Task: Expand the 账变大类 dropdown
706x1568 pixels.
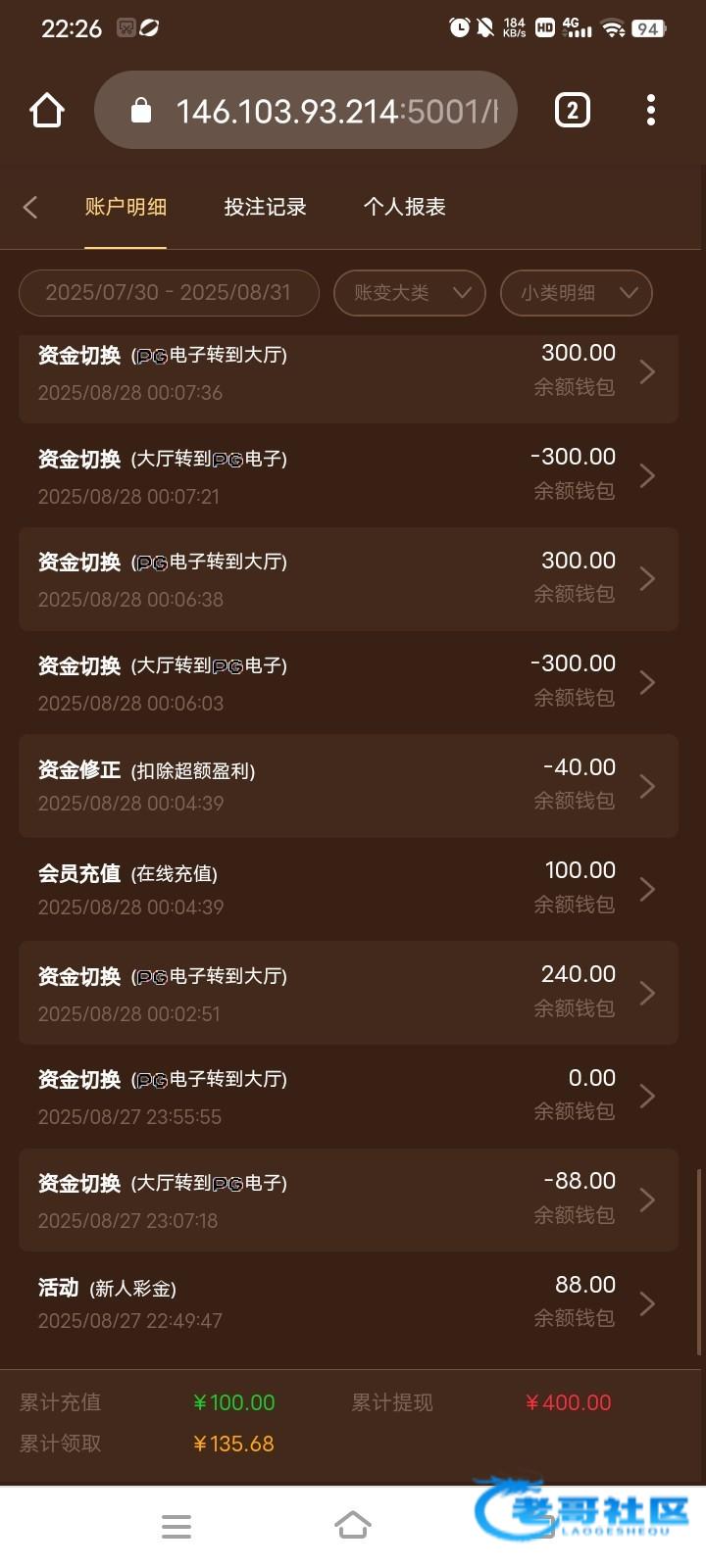Action: click(410, 293)
